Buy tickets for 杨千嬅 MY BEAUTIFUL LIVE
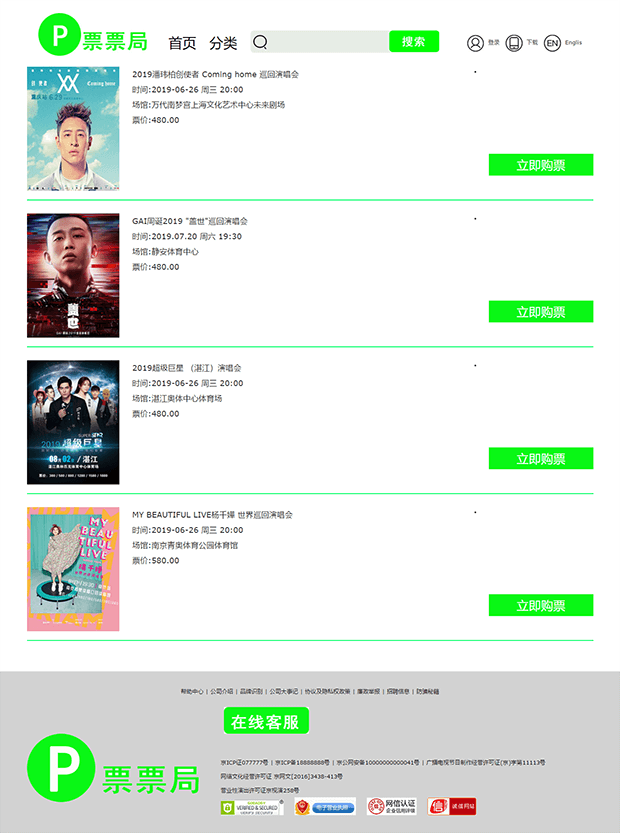 click(x=540, y=606)
